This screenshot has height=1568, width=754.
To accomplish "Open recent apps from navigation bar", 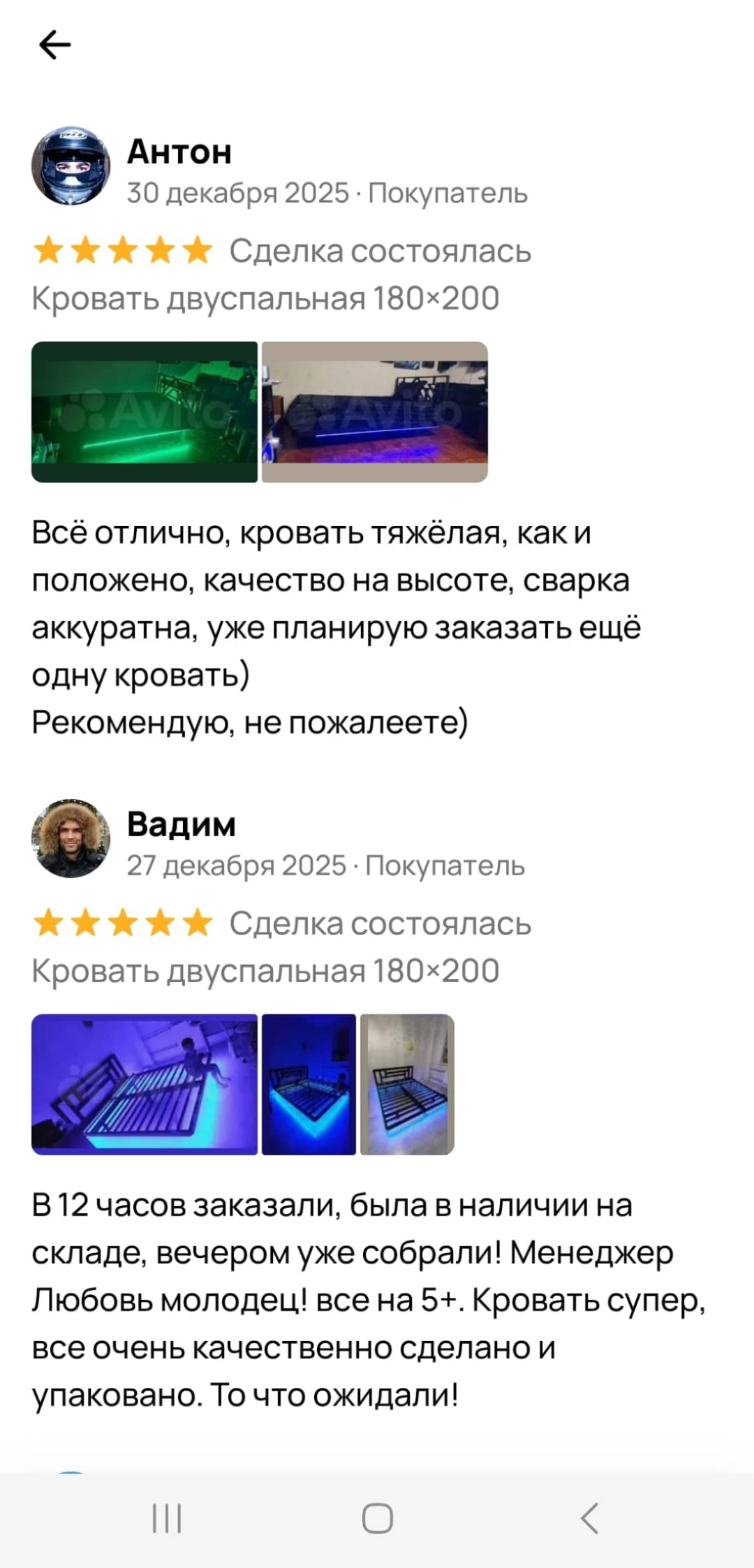I will [x=167, y=1518].
